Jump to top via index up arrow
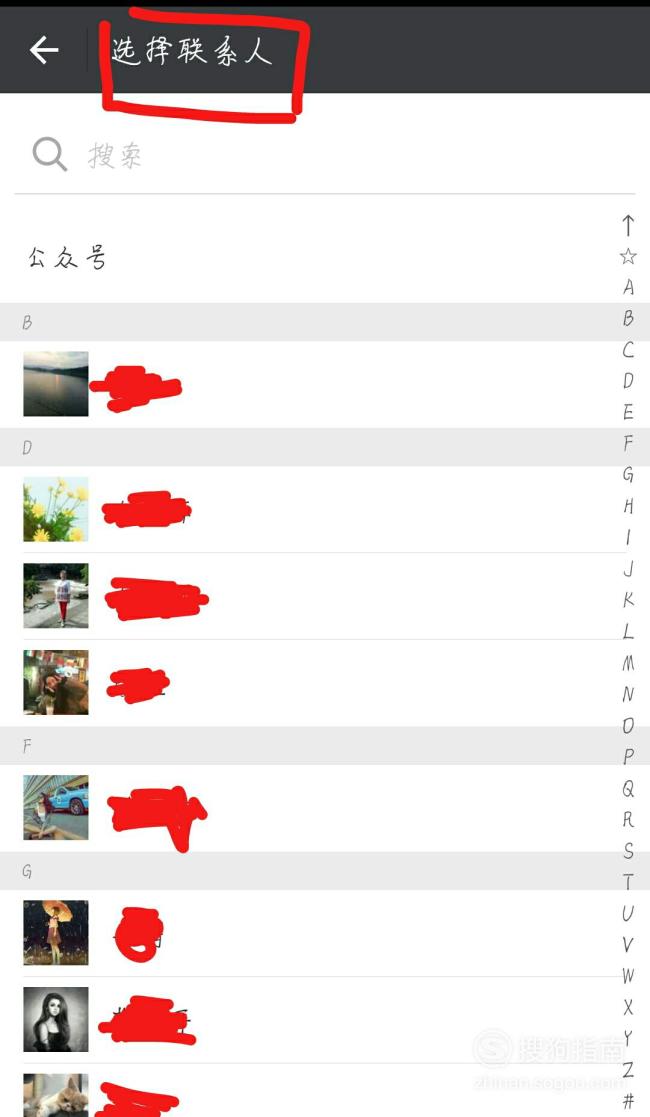The width and height of the screenshot is (650, 1117). [x=628, y=225]
